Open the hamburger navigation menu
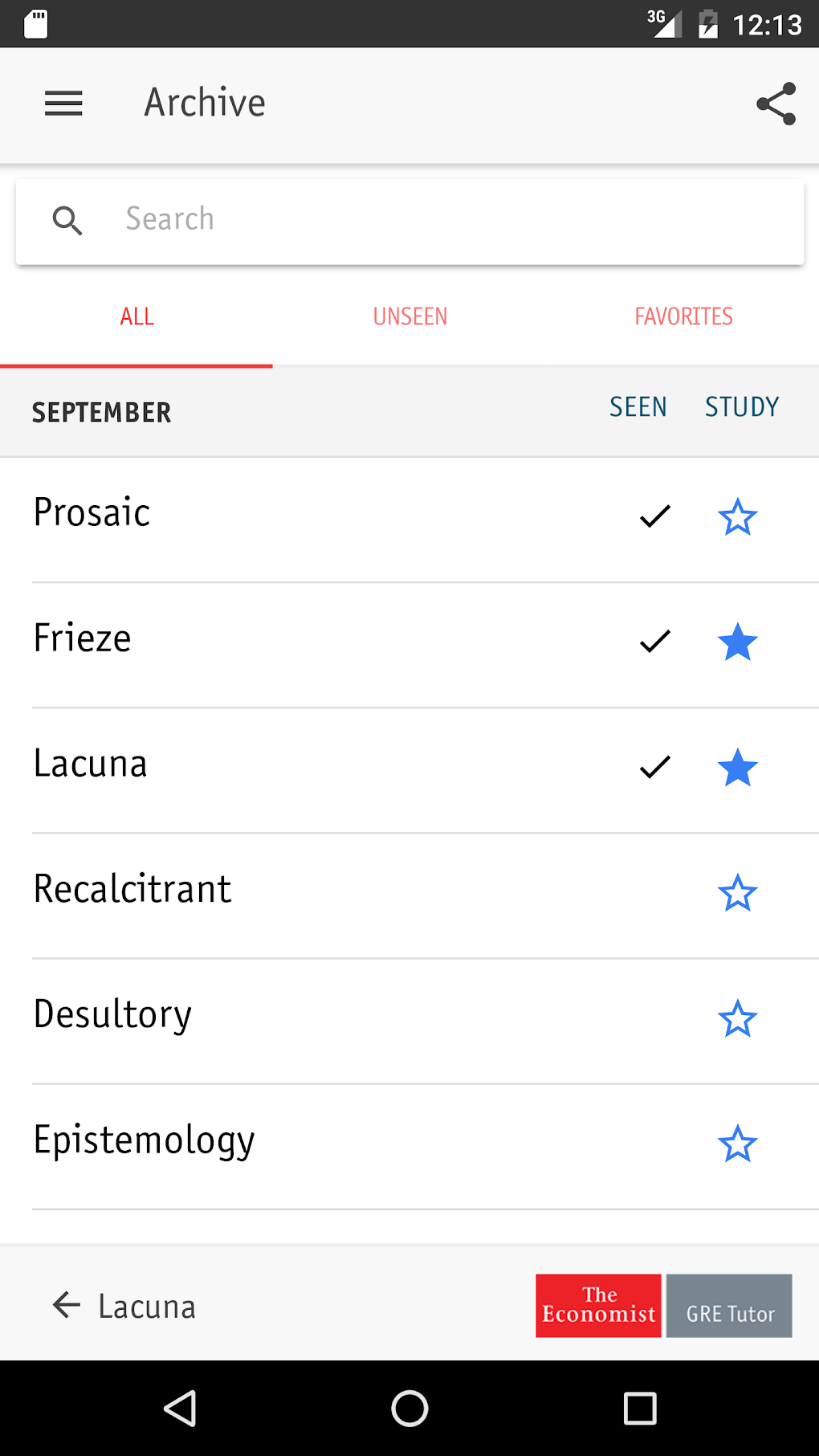Viewport: 819px width, 1456px height. [x=63, y=104]
